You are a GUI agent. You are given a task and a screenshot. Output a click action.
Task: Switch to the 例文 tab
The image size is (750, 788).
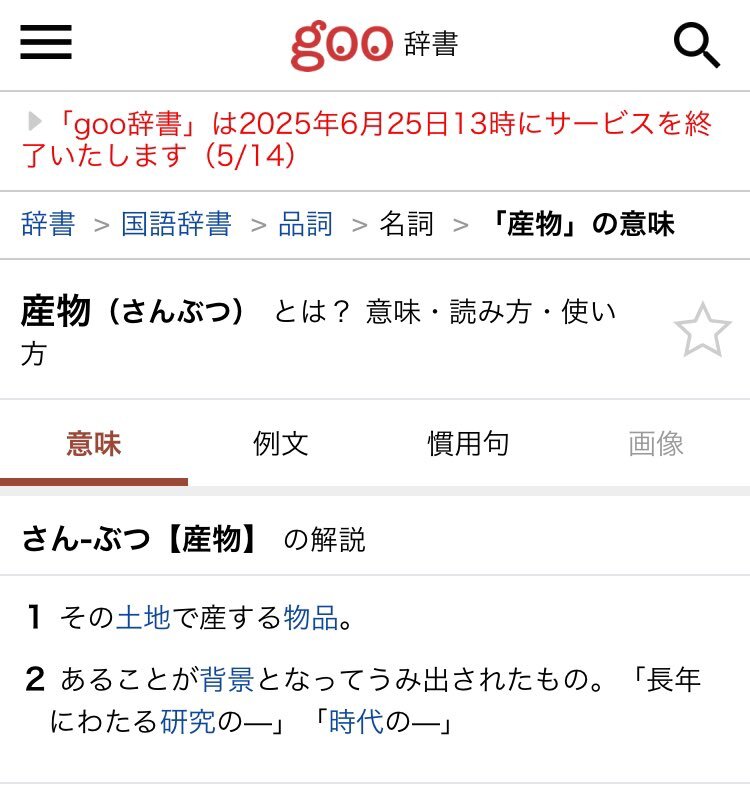pyautogui.click(x=281, y=444)
